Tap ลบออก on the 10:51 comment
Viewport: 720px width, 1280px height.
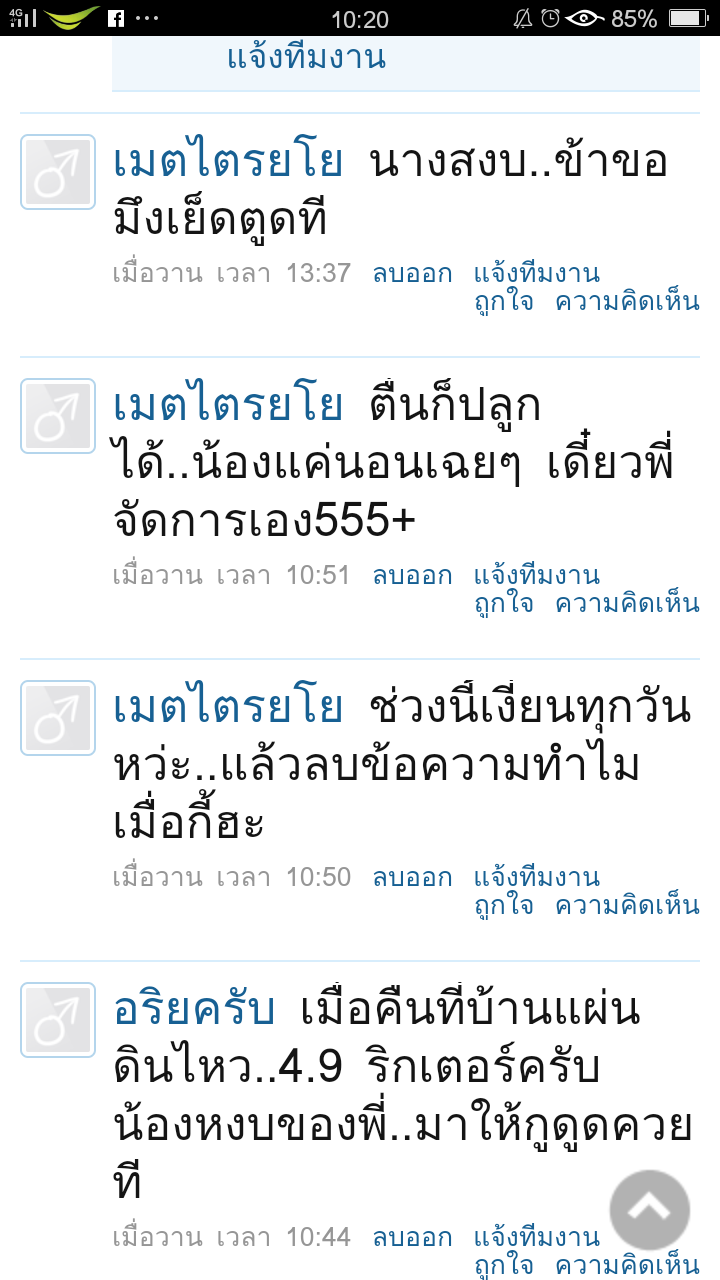412,575
